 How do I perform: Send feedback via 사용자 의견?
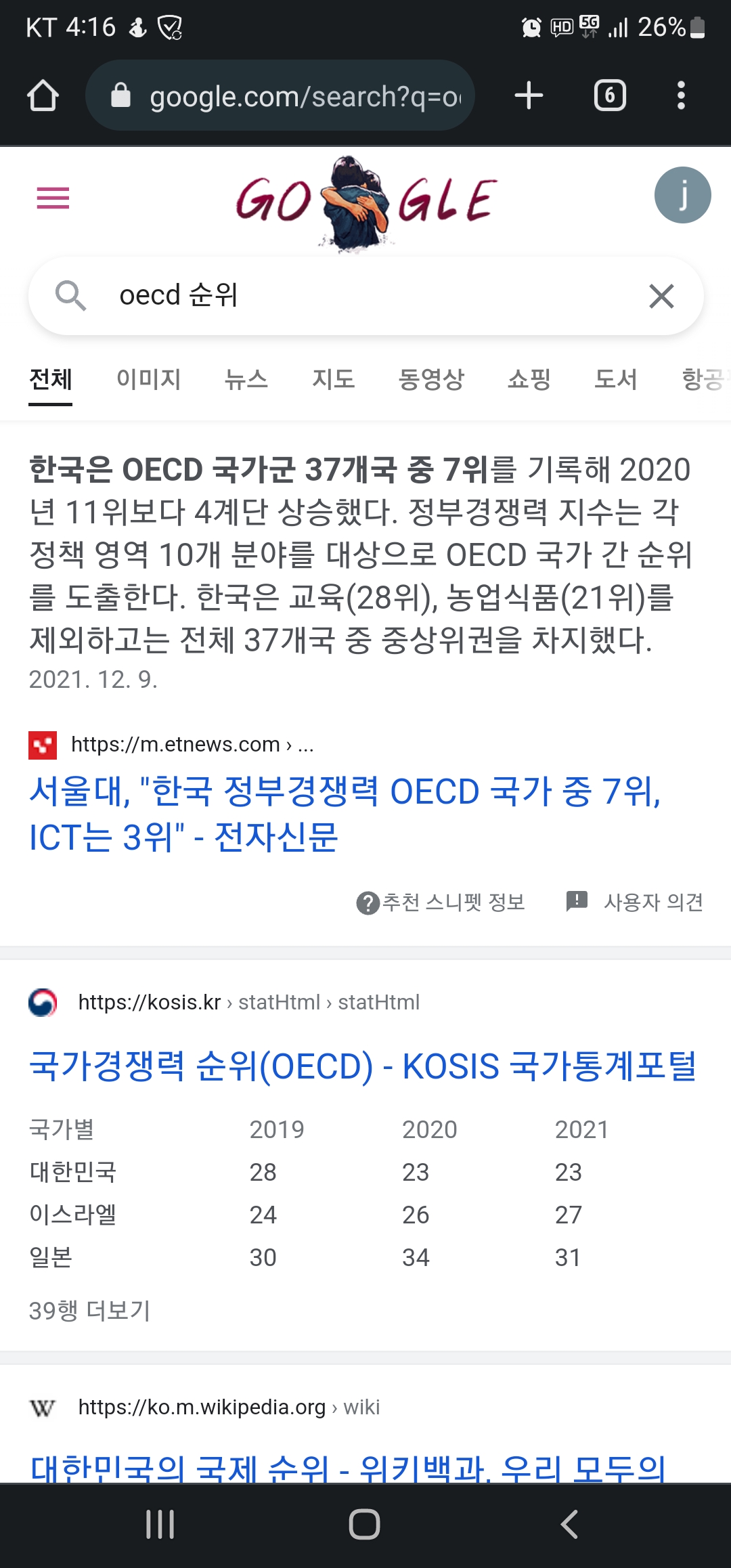pos(635,902)
